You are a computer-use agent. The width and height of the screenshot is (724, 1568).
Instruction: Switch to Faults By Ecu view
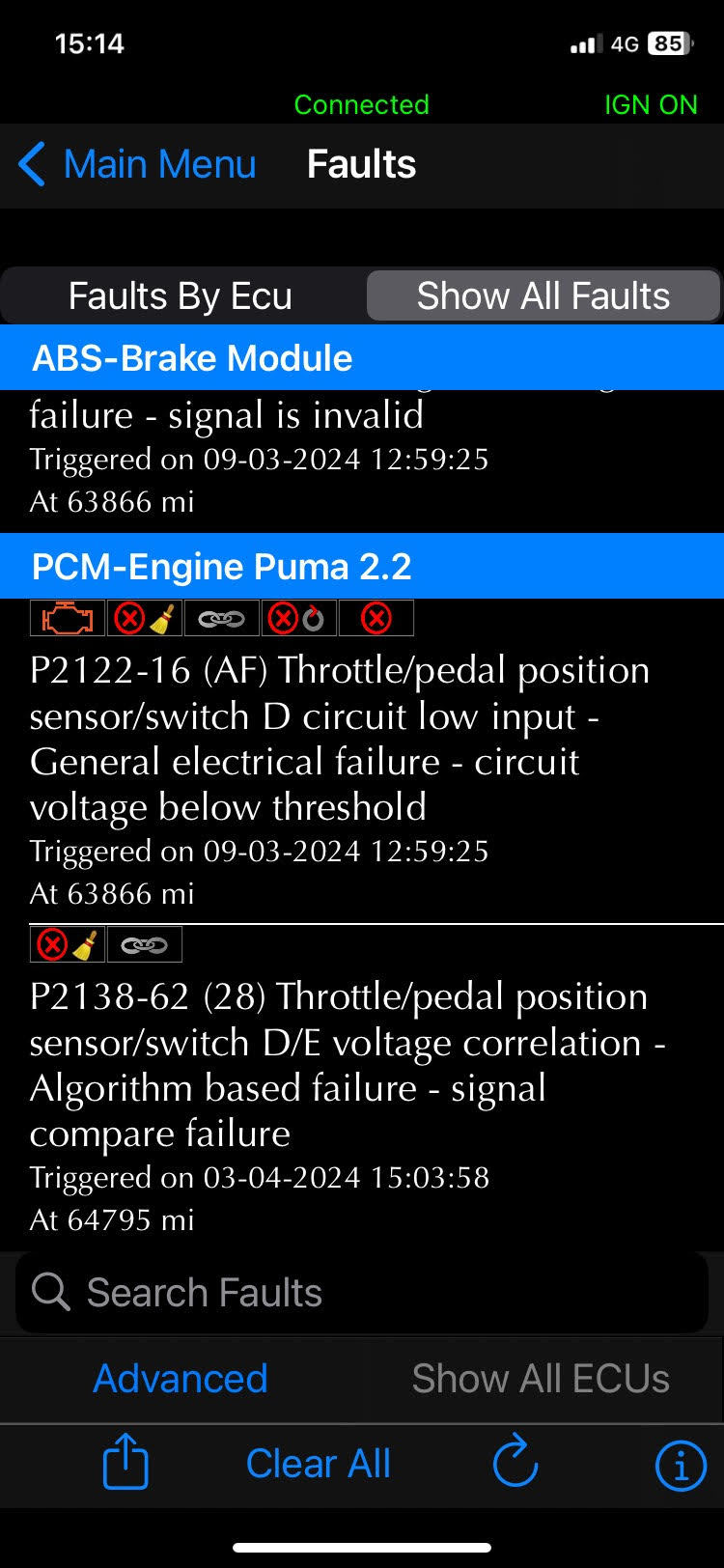181,295
